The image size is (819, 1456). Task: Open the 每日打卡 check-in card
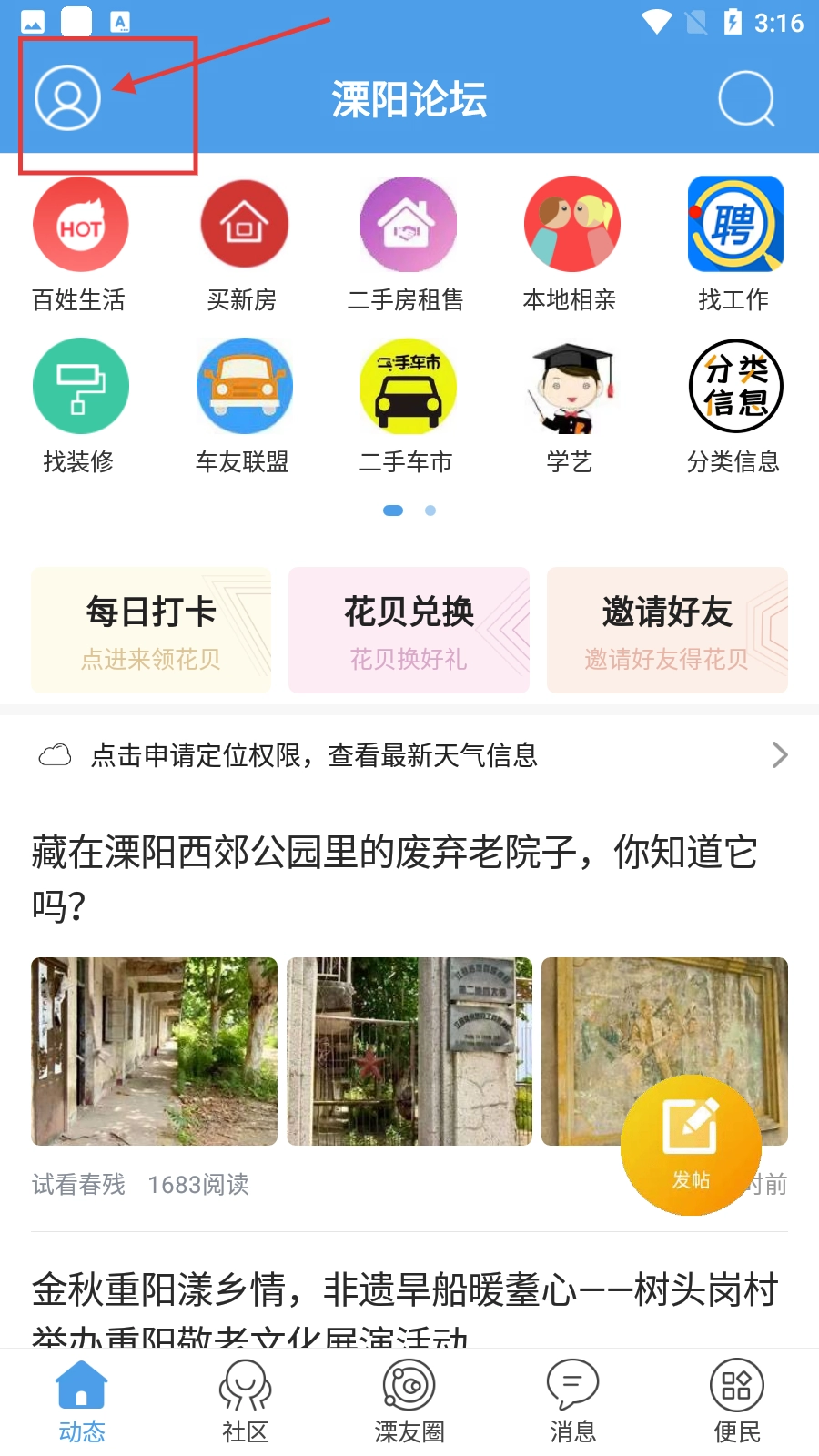tap(151, 631)
